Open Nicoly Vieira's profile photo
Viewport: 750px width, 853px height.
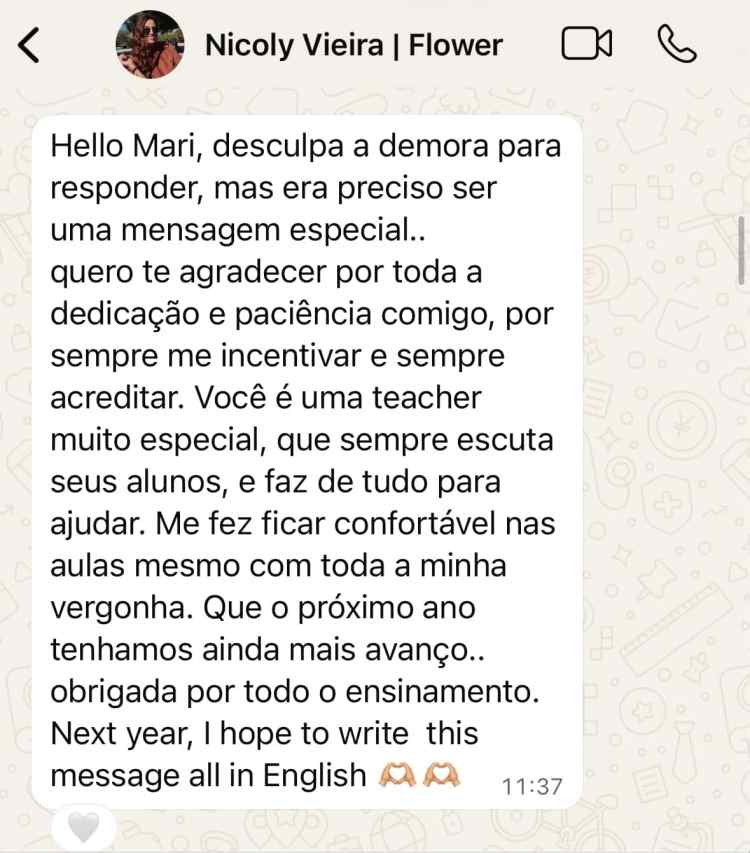[x=150, y=45]
